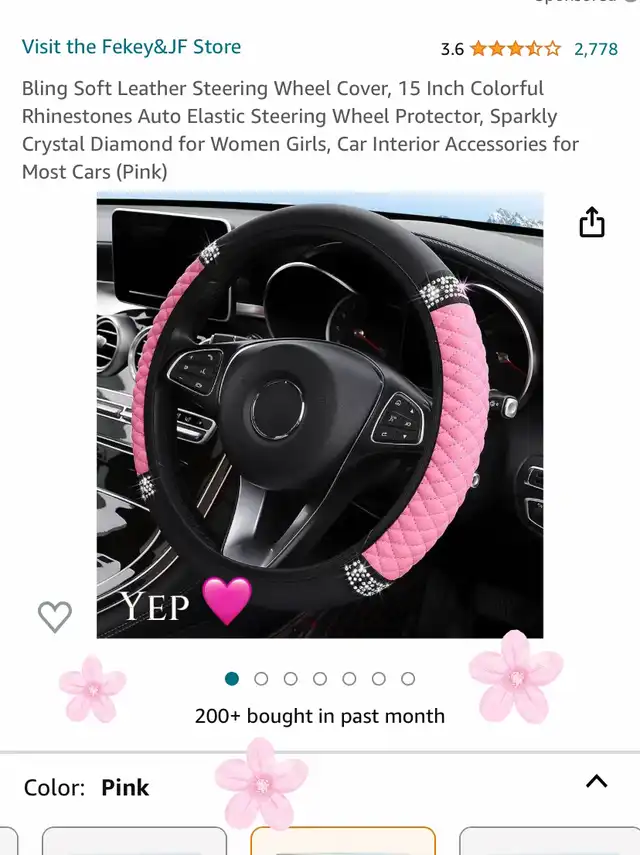Visit the Fekey&JF Store link
The width and height of the screenshot is (640, 855).
(131, 47)
